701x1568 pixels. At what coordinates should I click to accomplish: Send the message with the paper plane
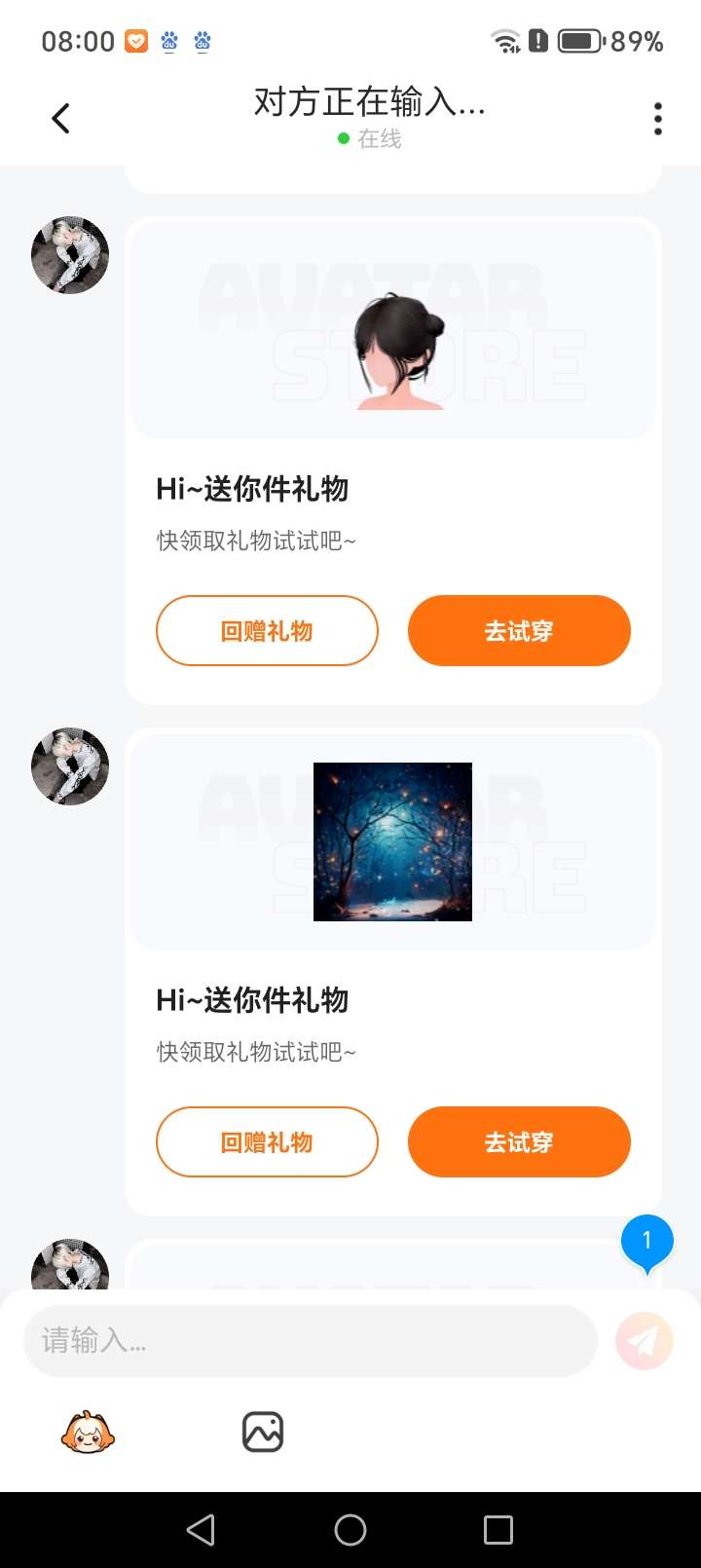tap(645, 1341)
